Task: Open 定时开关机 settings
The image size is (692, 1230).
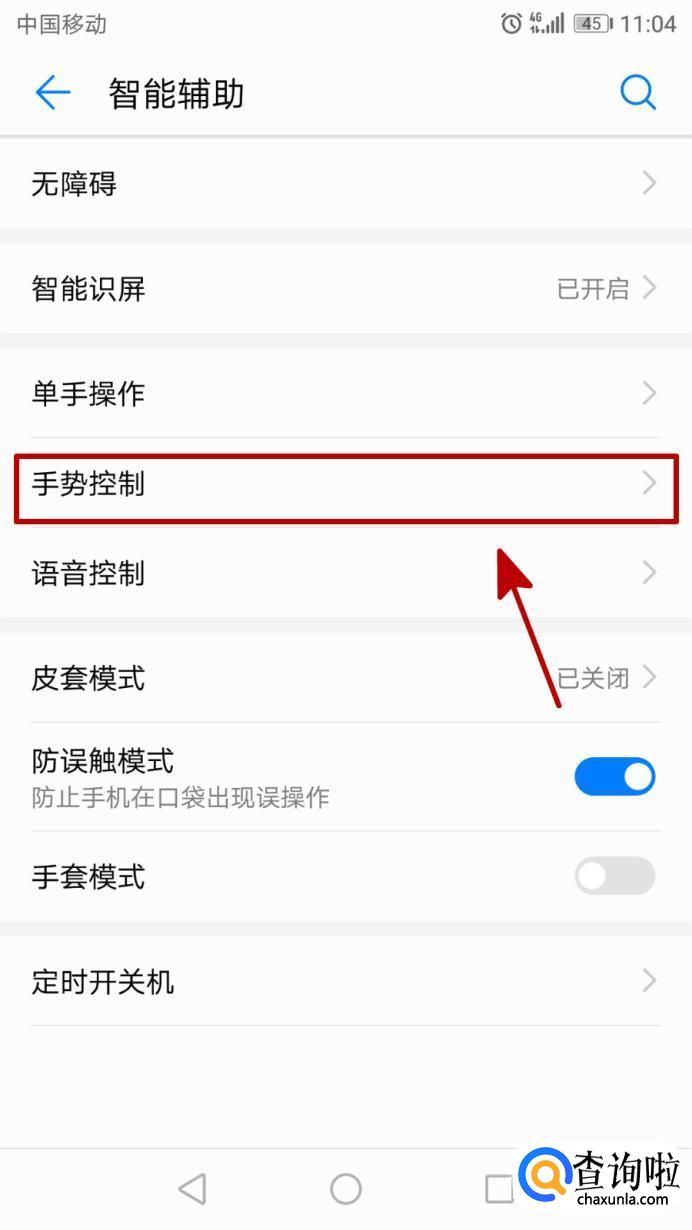Action: tap(346, 982)
